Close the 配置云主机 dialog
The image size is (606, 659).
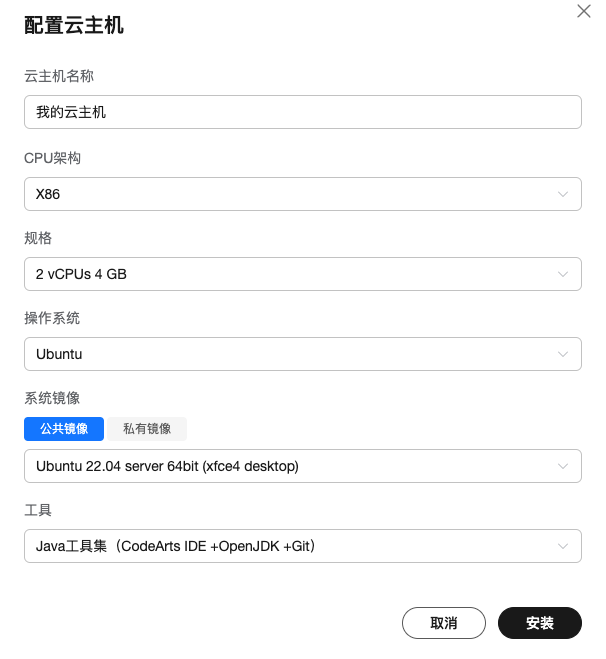[x=585, y=10]
